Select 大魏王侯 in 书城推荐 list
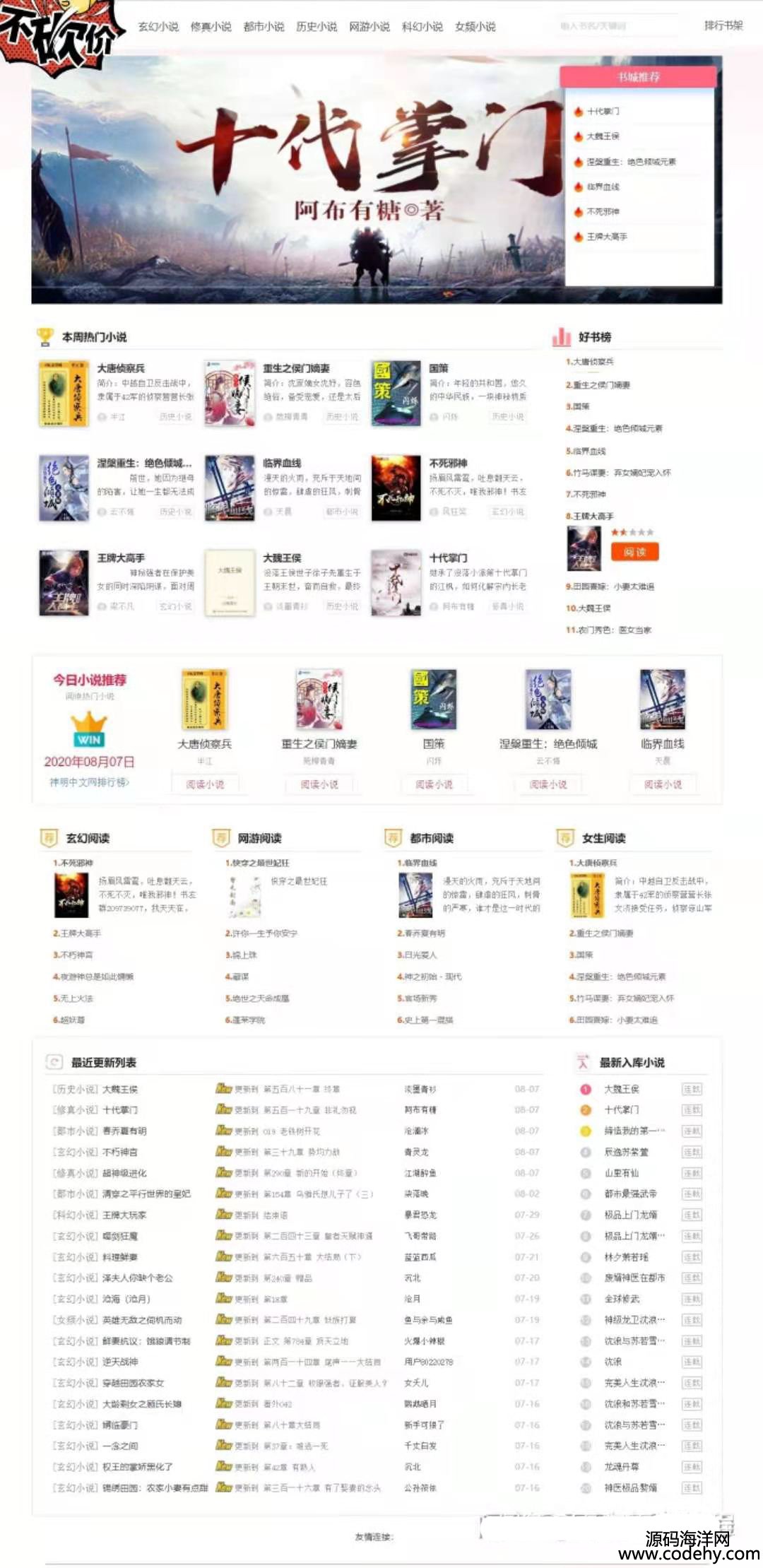 click(603, 136)
